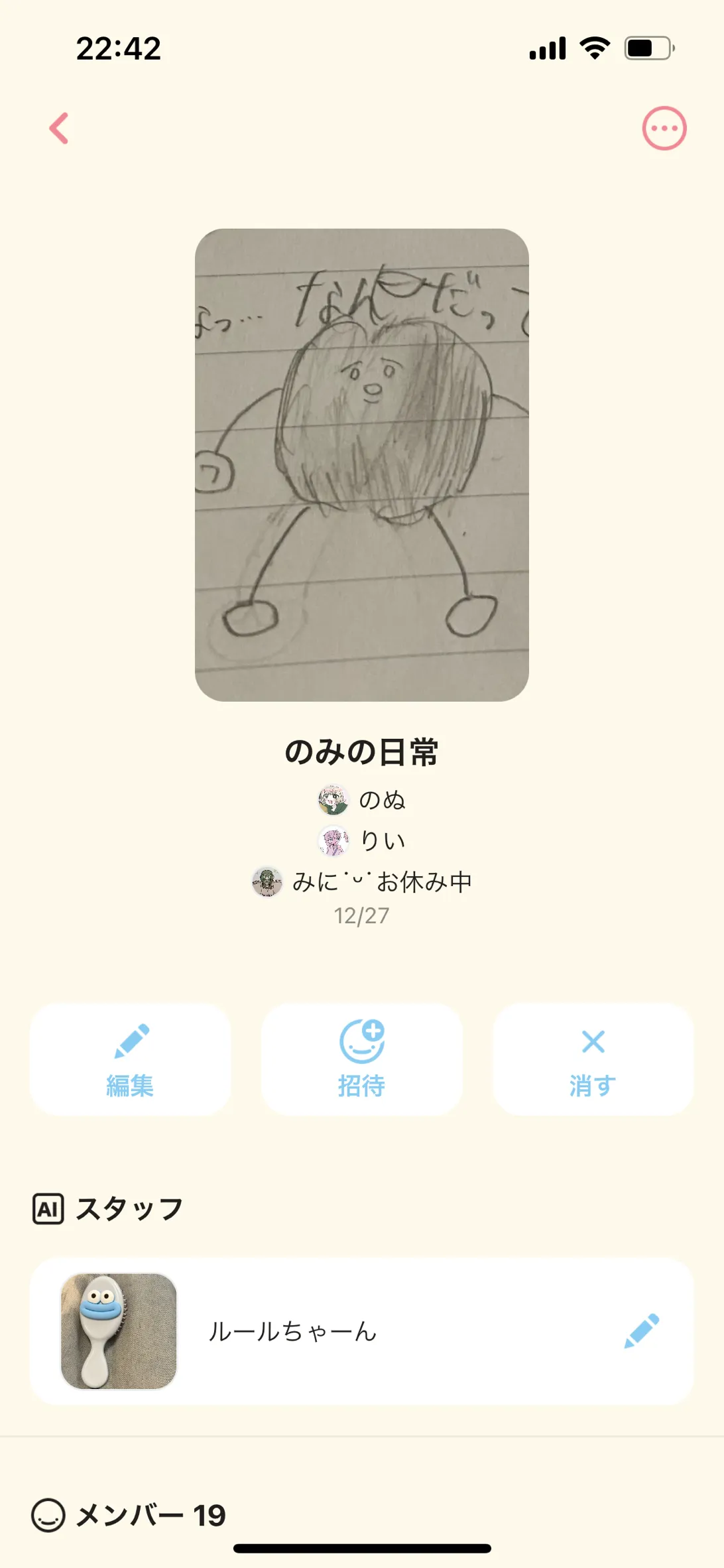View member のぬ's profile
The image size is (724, 1568).
coord(362,800)
